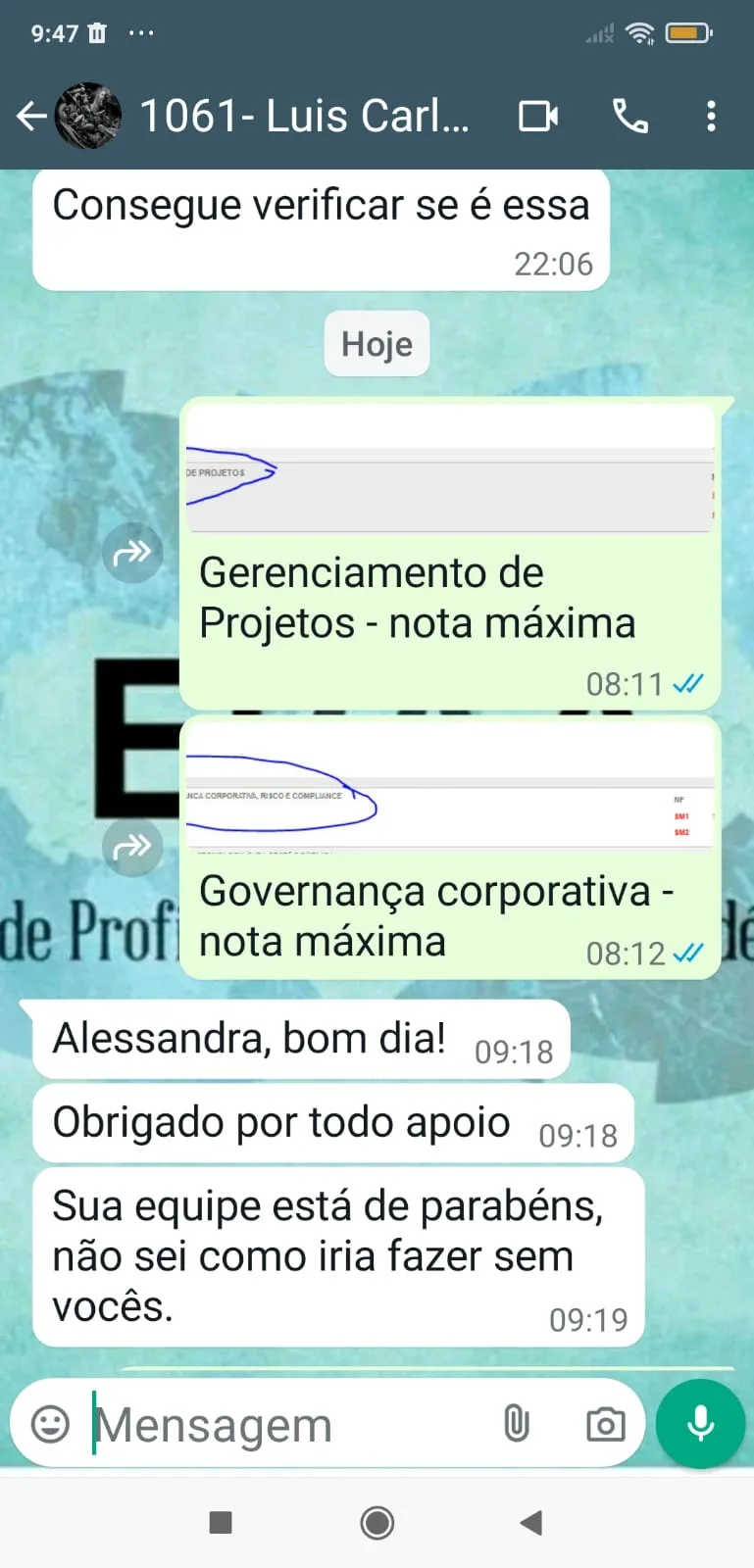Focus the Mensagem text field

click(284, 1424)
